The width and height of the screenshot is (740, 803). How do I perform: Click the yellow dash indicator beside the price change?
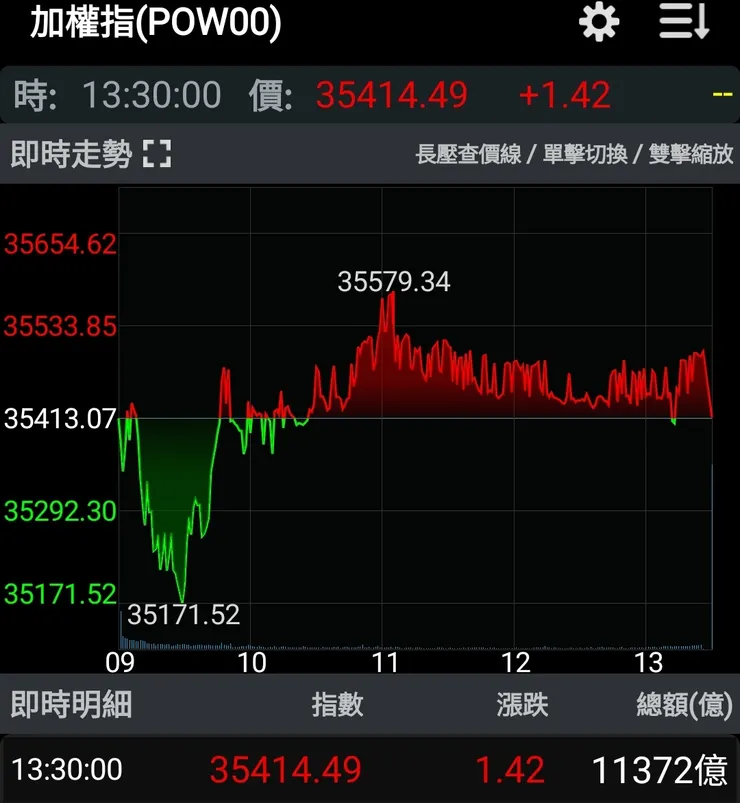tap(723, 95)
